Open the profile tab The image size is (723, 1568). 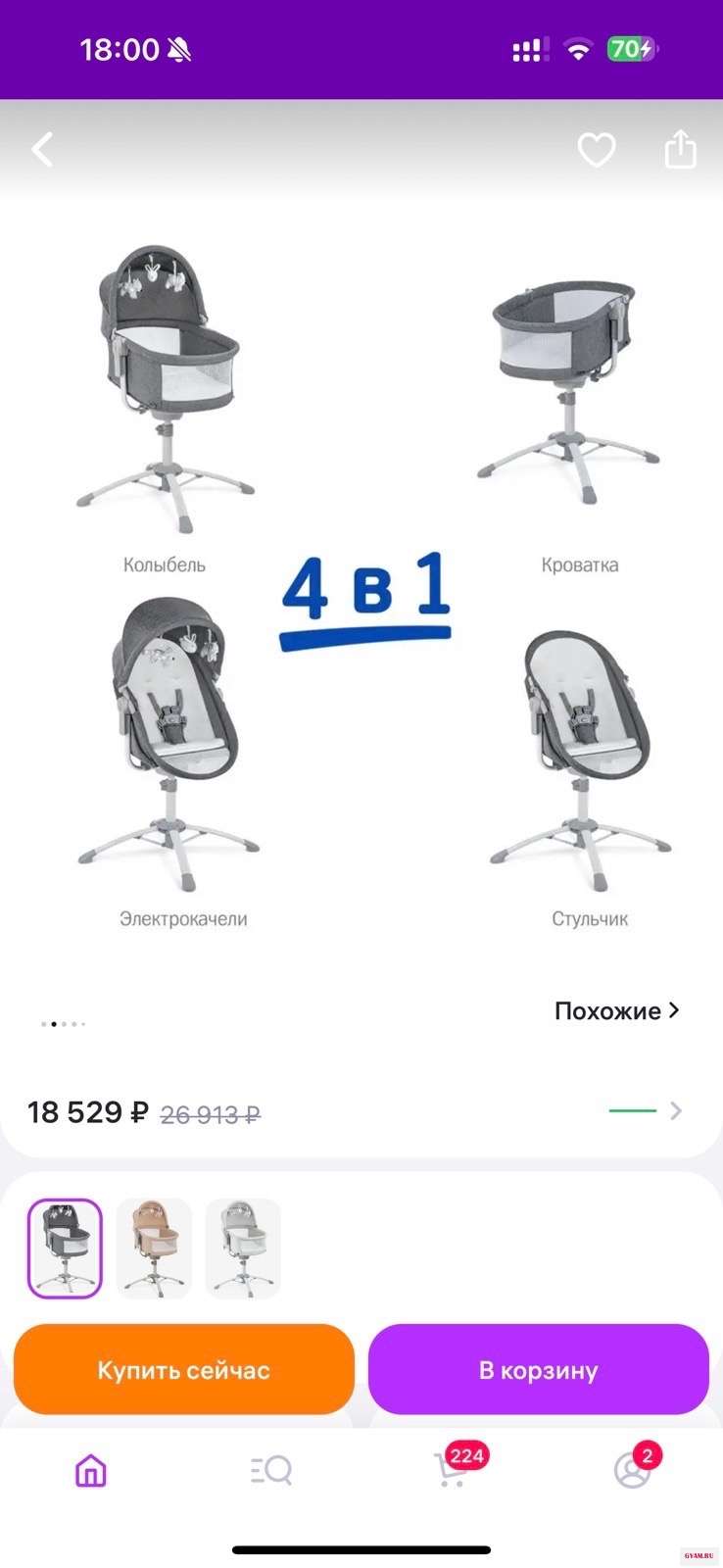click(633, 1470)
